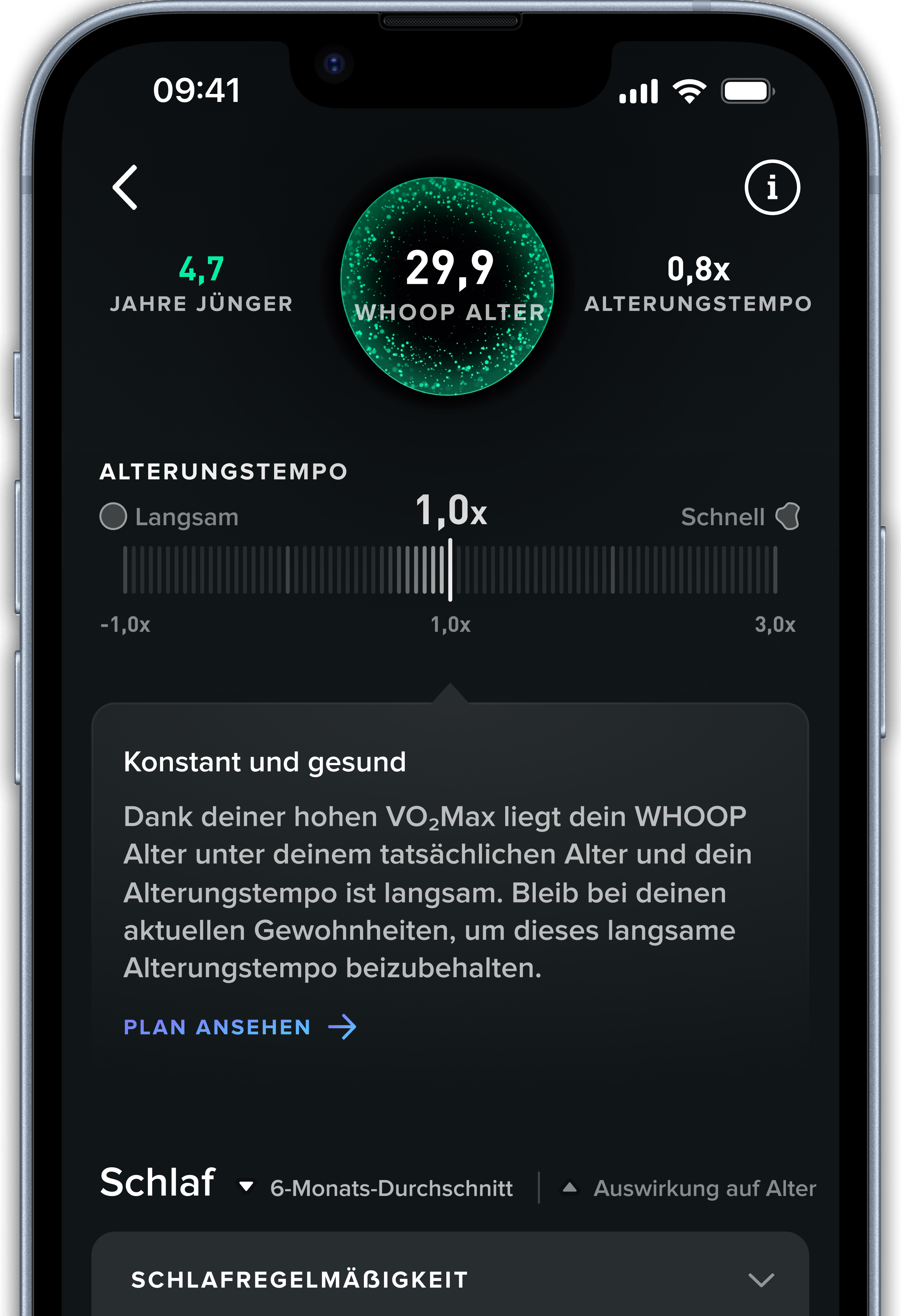Go back using the arrow icon
Viewport: 901px width, 1316px height.
(x=126, y=188)
